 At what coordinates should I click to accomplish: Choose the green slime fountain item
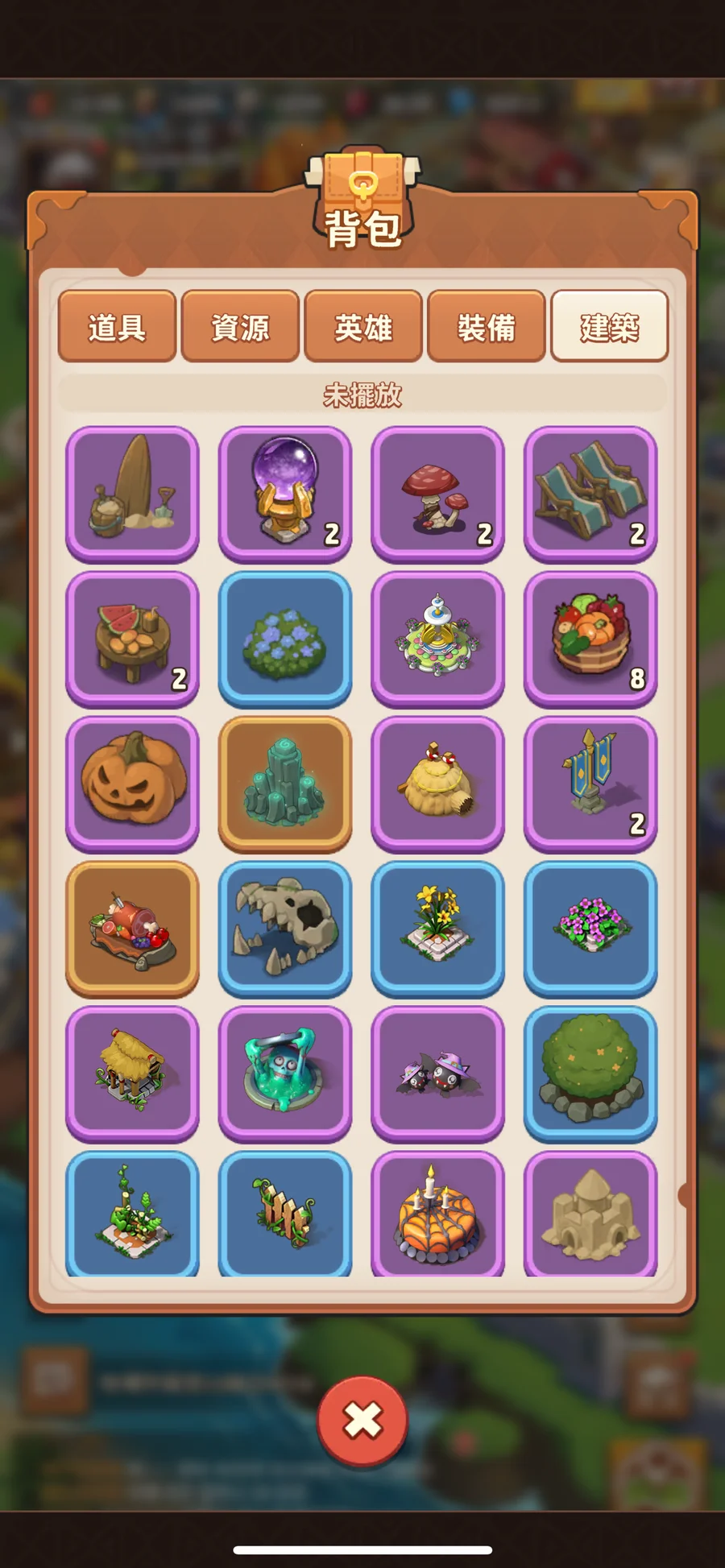point(285,1074)
